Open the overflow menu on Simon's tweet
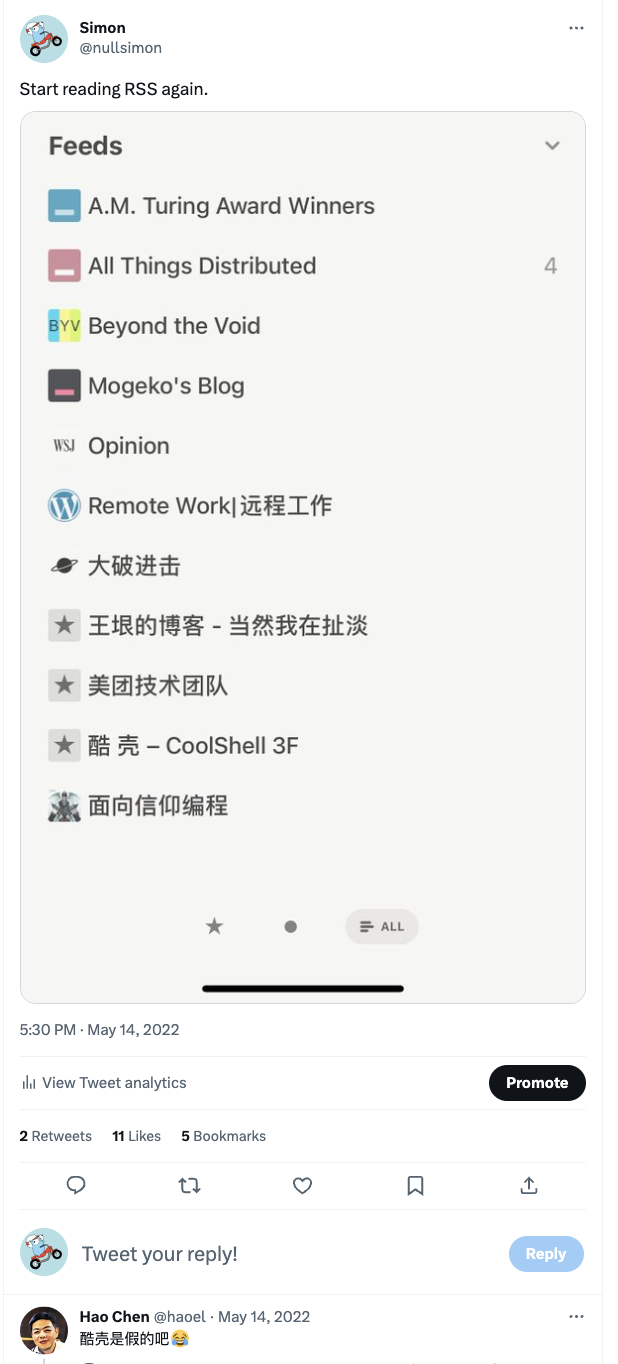Viewport: 618px width, 1364px height. [576, 28]
